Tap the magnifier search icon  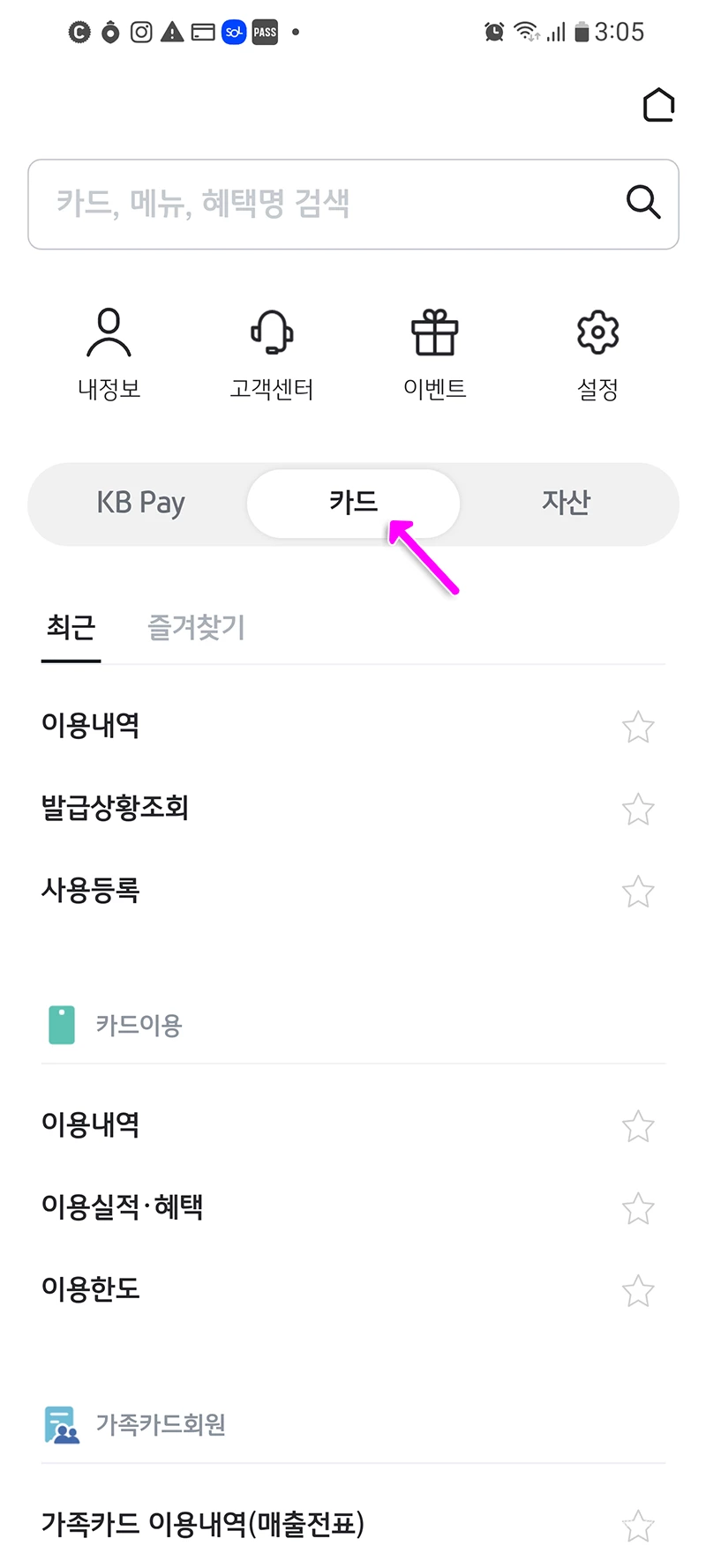(x=643, y=203)
